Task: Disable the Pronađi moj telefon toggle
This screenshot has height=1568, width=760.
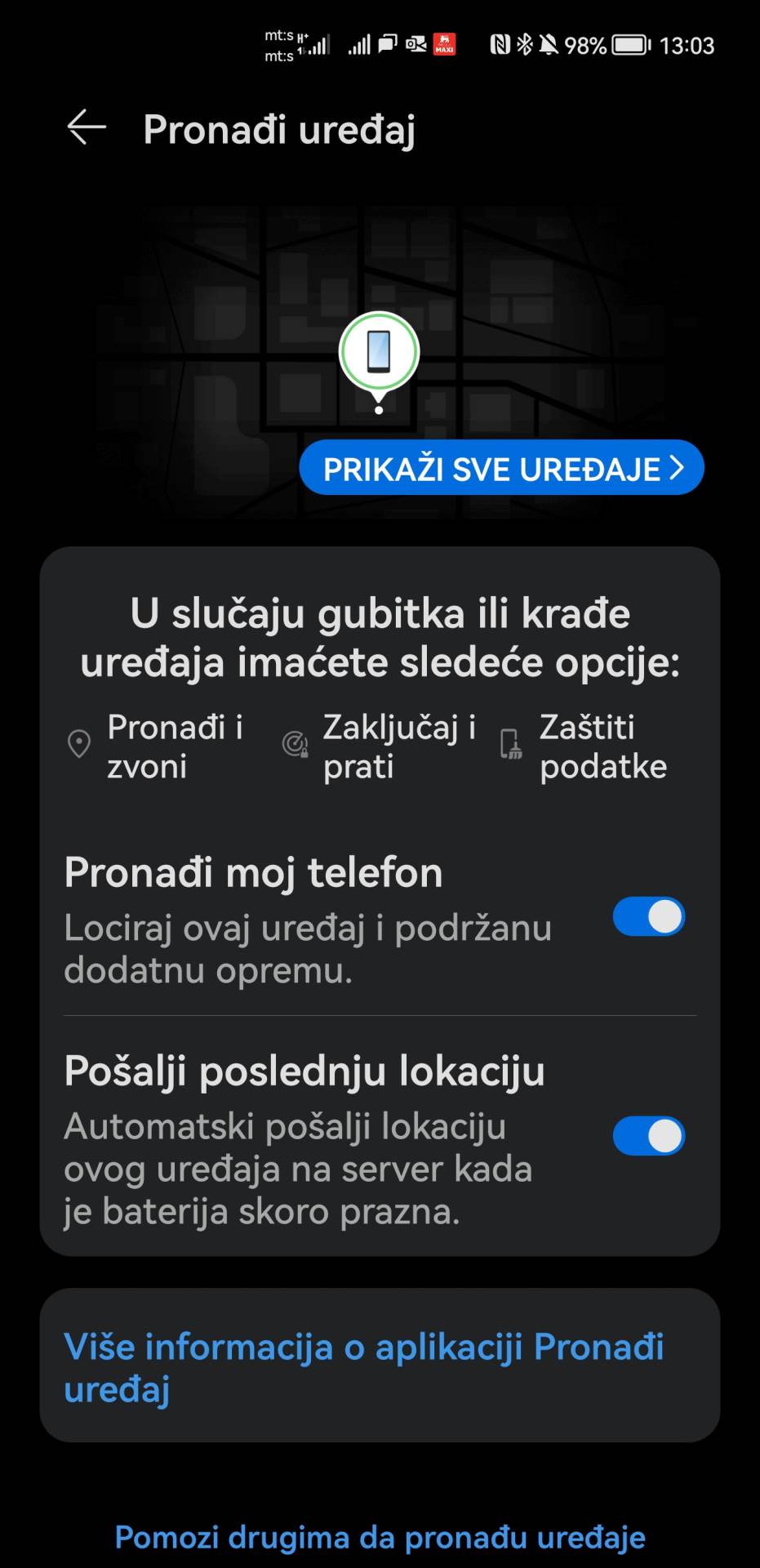Action: pyautogui.click(x=648, y=916)
